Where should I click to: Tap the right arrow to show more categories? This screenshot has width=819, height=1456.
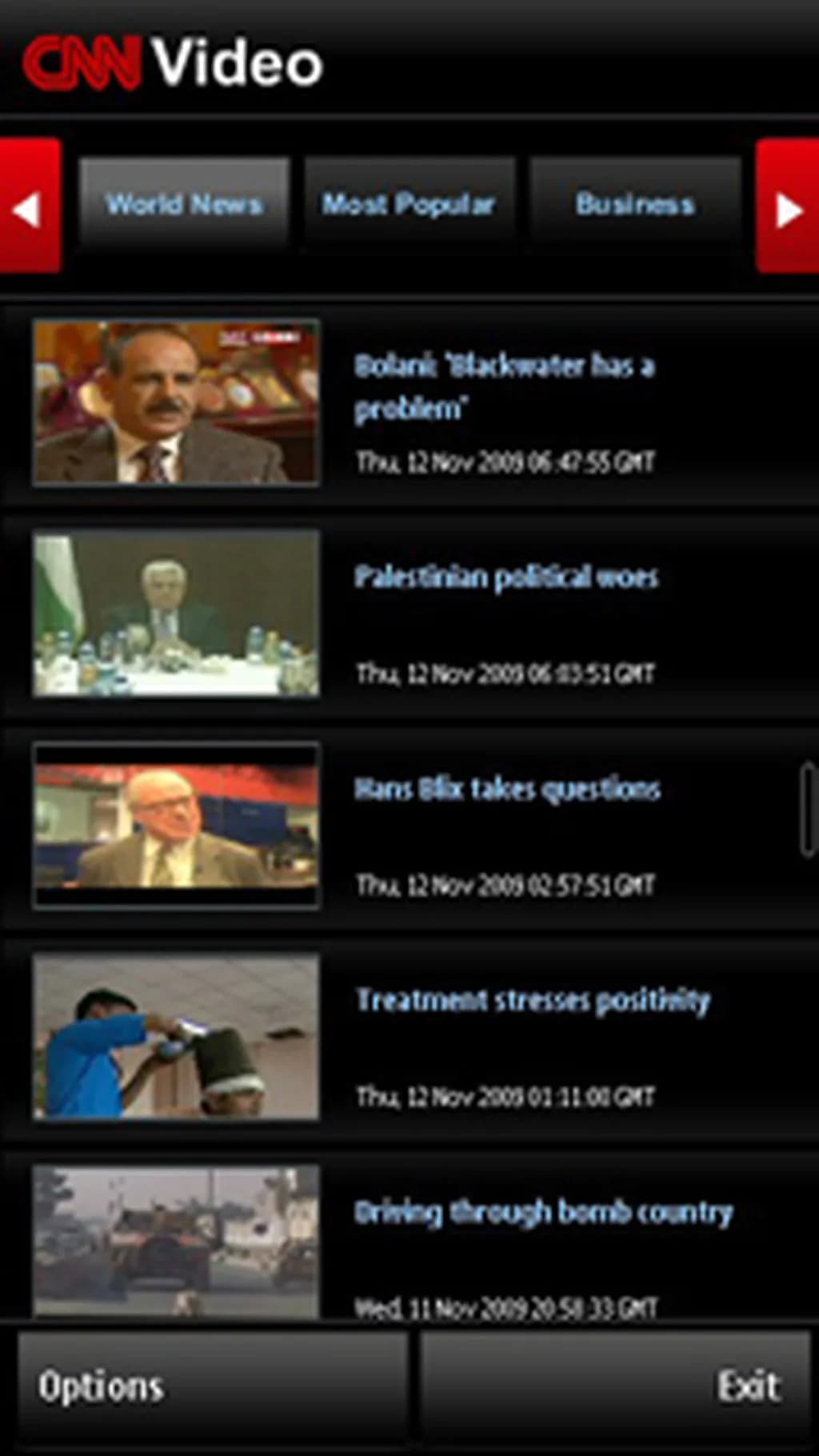coord(788,207)
